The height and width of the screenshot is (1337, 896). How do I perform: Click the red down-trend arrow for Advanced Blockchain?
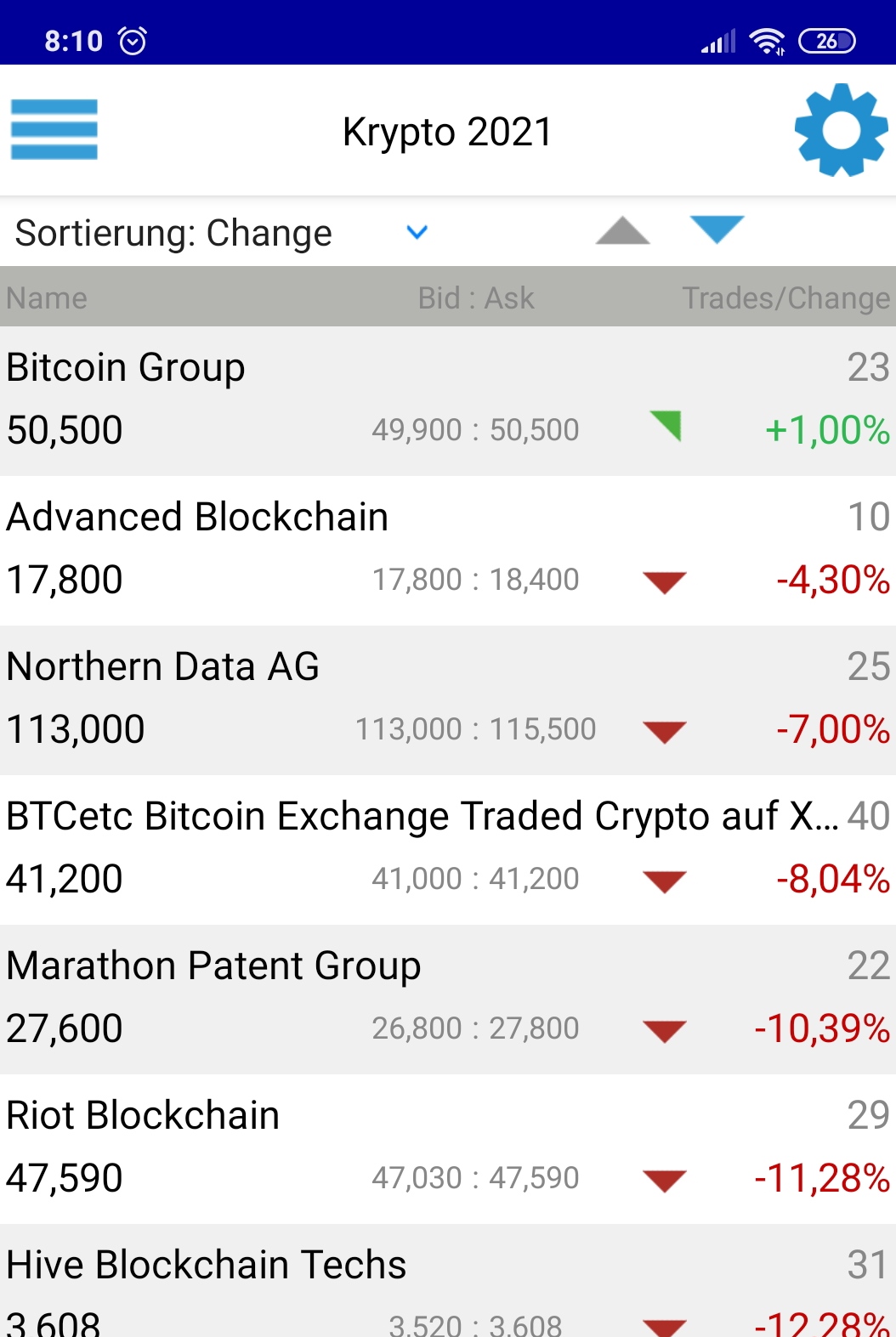[663, 581]
